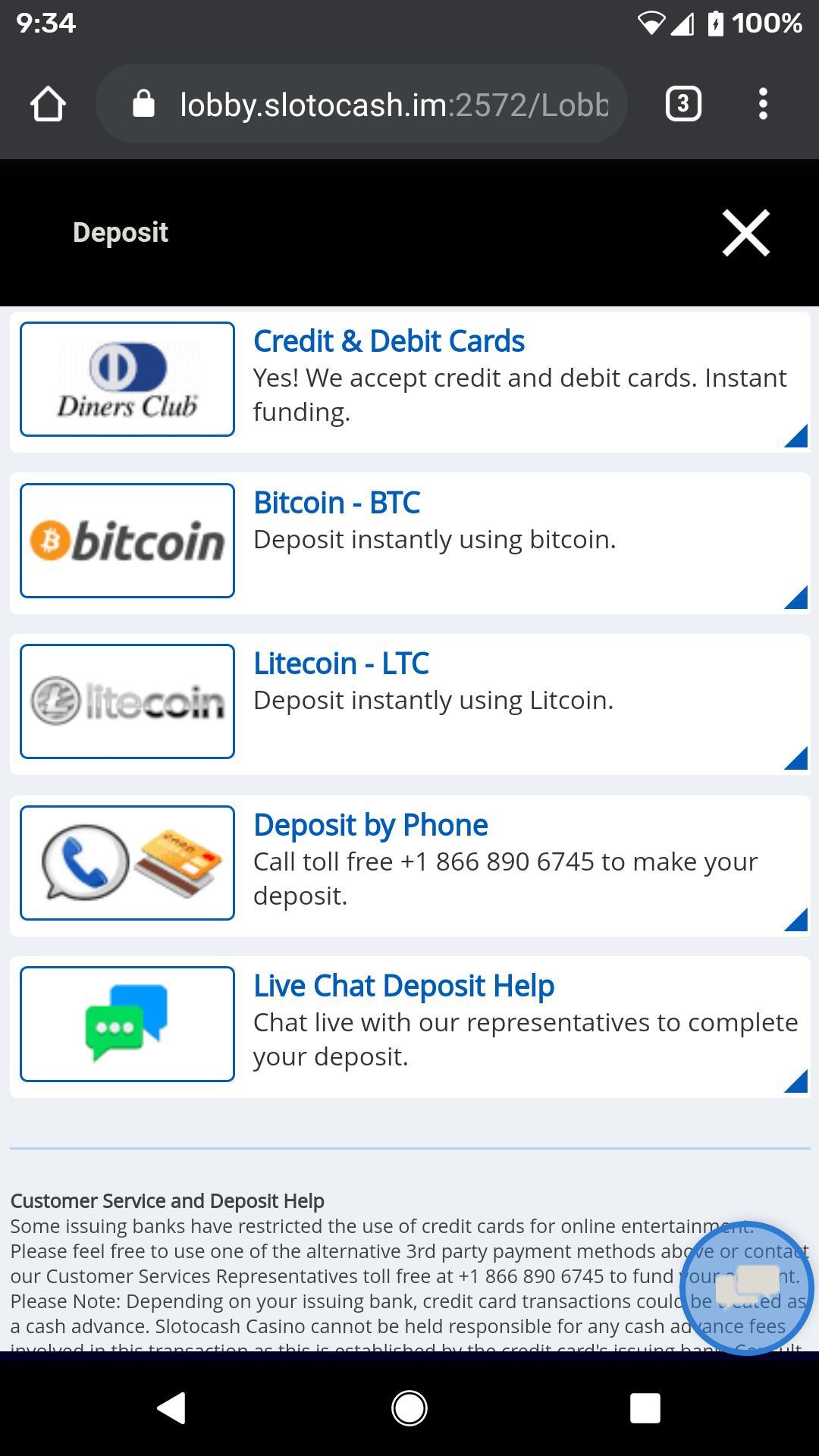
Task: Open recent apps from navigation bar
Action: pos(645,1408)
